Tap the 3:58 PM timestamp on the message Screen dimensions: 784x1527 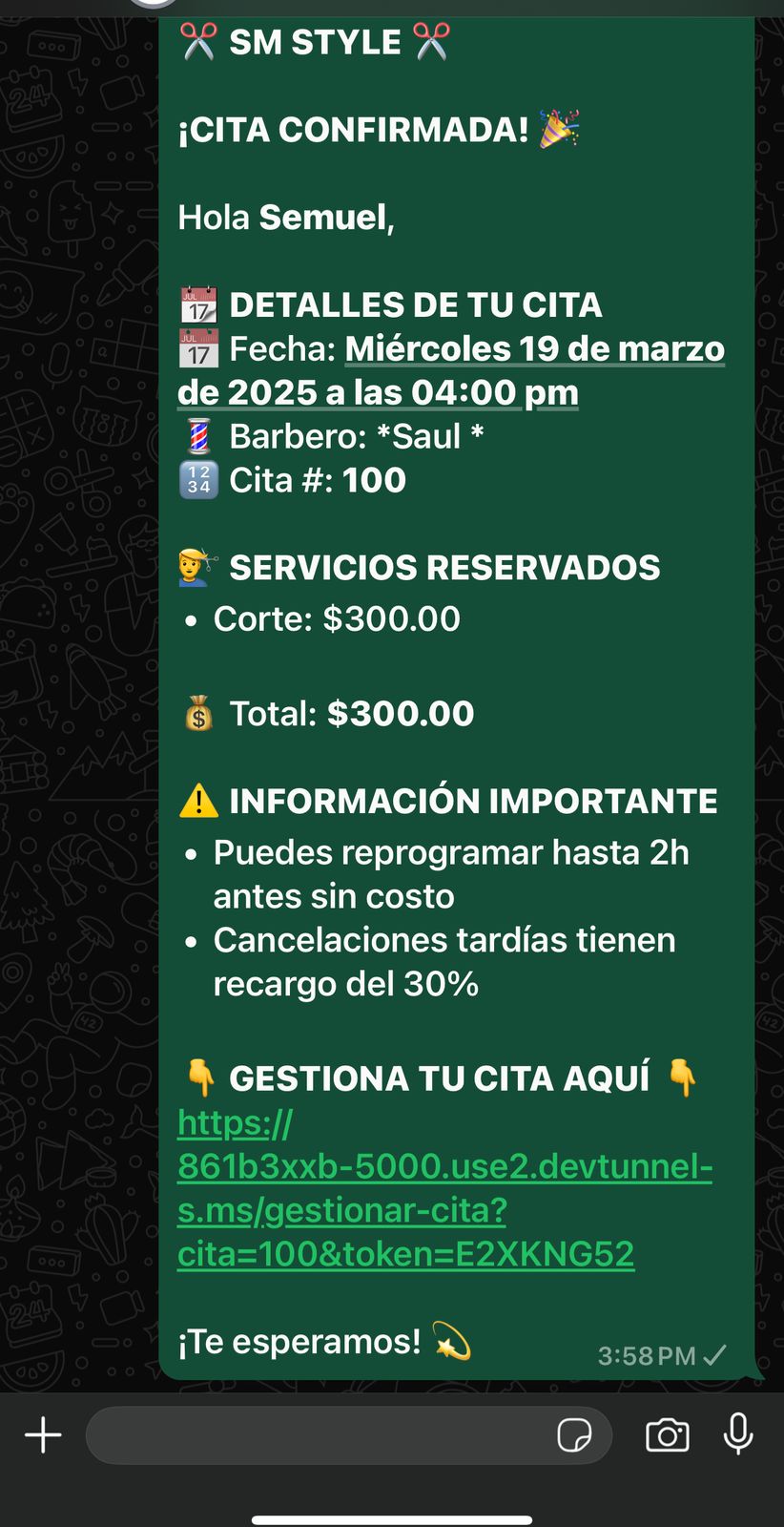click(649, 1353)
